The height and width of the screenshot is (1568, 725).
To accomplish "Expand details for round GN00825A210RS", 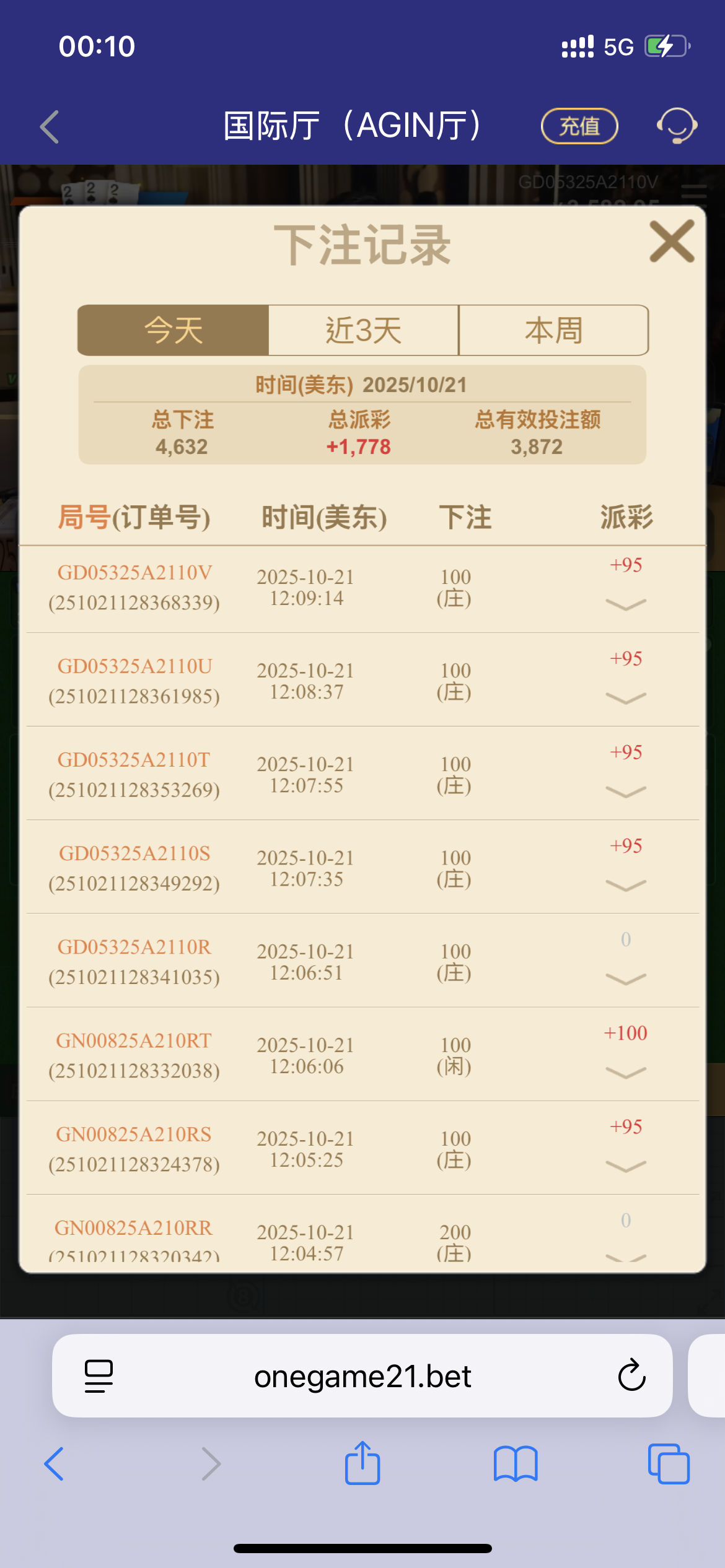I will click(x=625, y=1166).
